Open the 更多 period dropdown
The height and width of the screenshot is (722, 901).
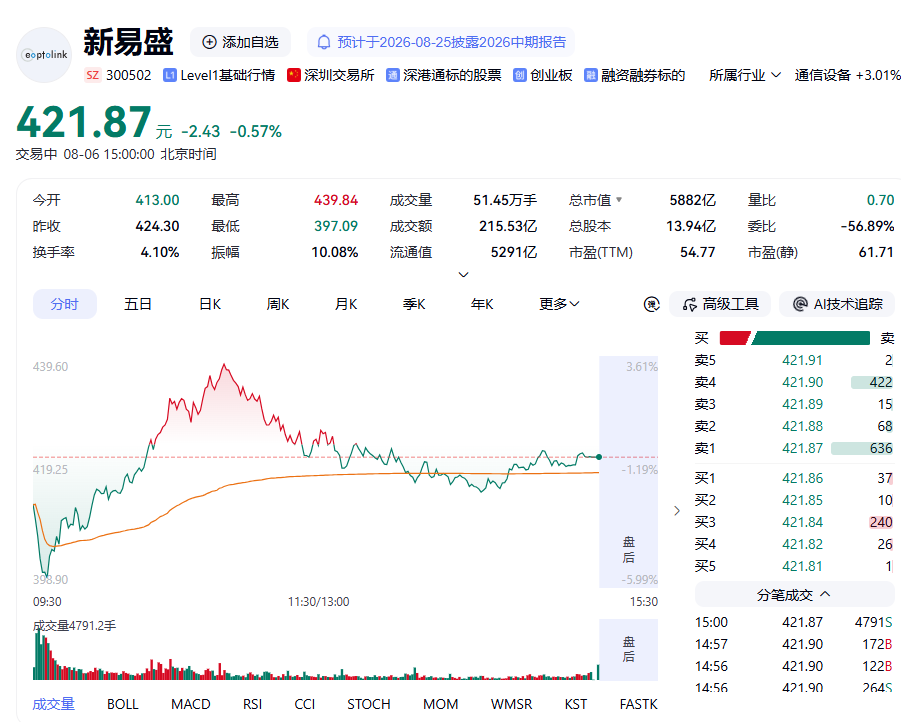559,304
